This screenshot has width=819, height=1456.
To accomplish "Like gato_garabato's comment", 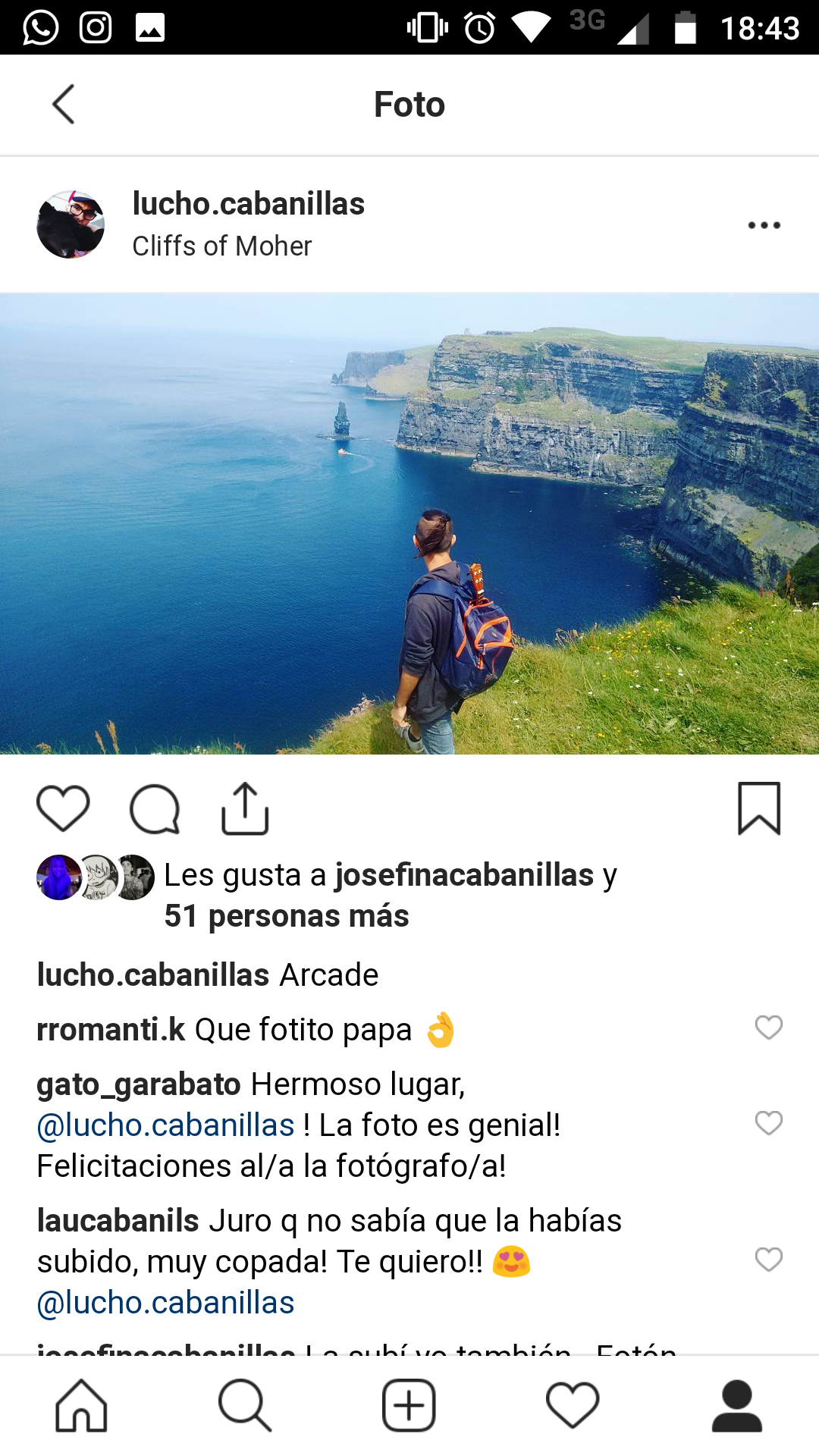I will pos(768,1123).
